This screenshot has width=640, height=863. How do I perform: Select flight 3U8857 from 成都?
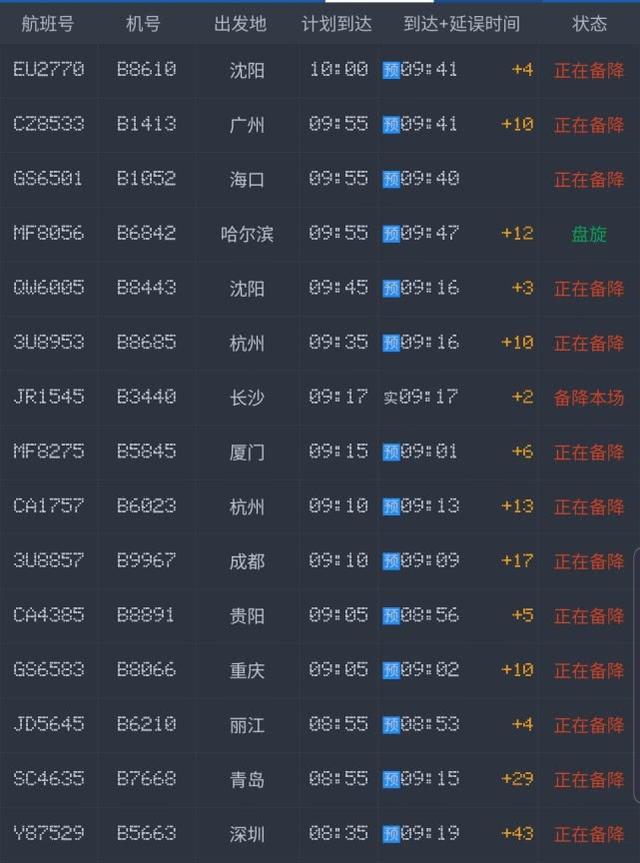tap(48, 560)
